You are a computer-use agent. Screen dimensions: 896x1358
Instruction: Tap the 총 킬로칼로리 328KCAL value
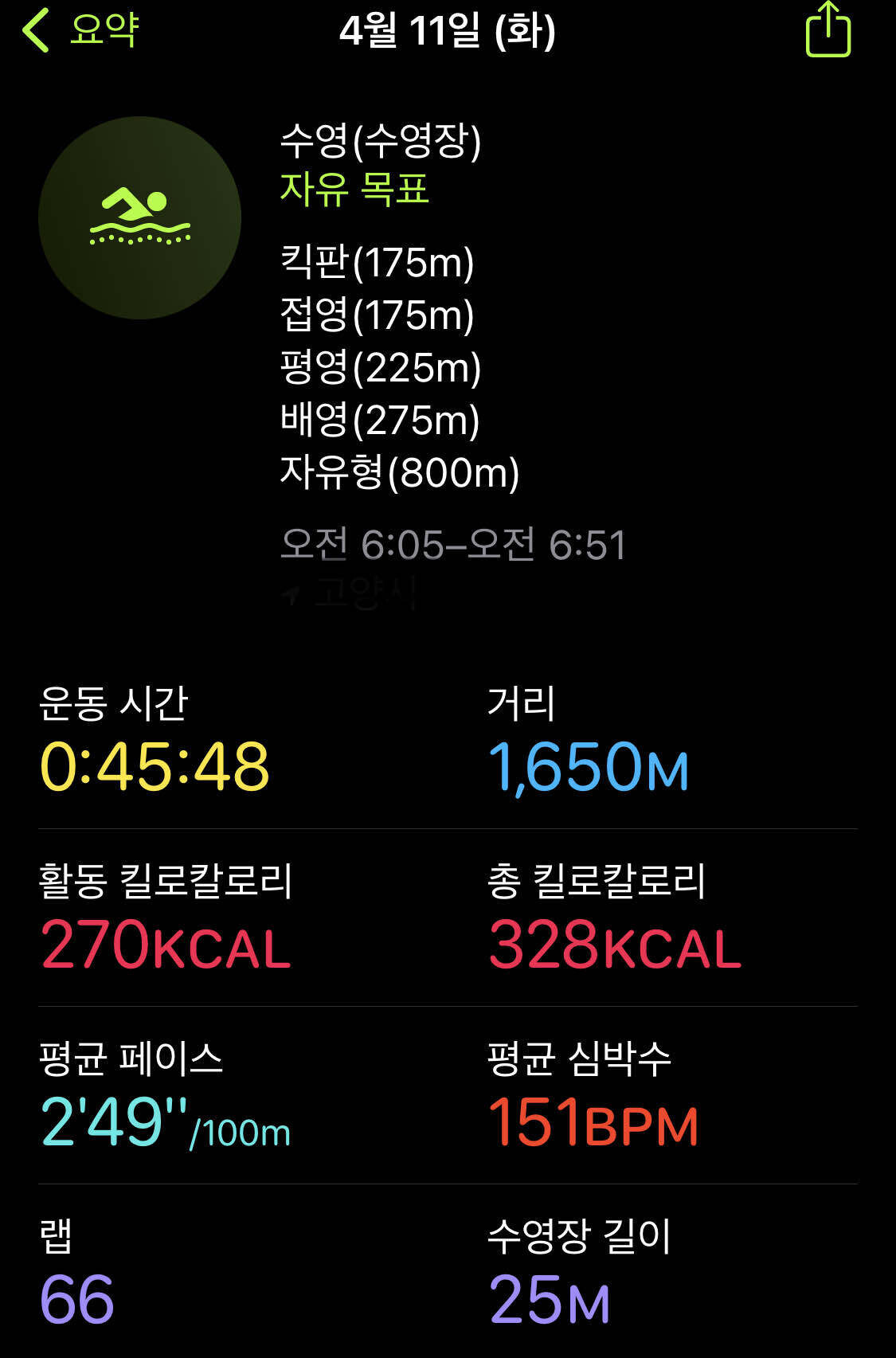click(613, 948)
